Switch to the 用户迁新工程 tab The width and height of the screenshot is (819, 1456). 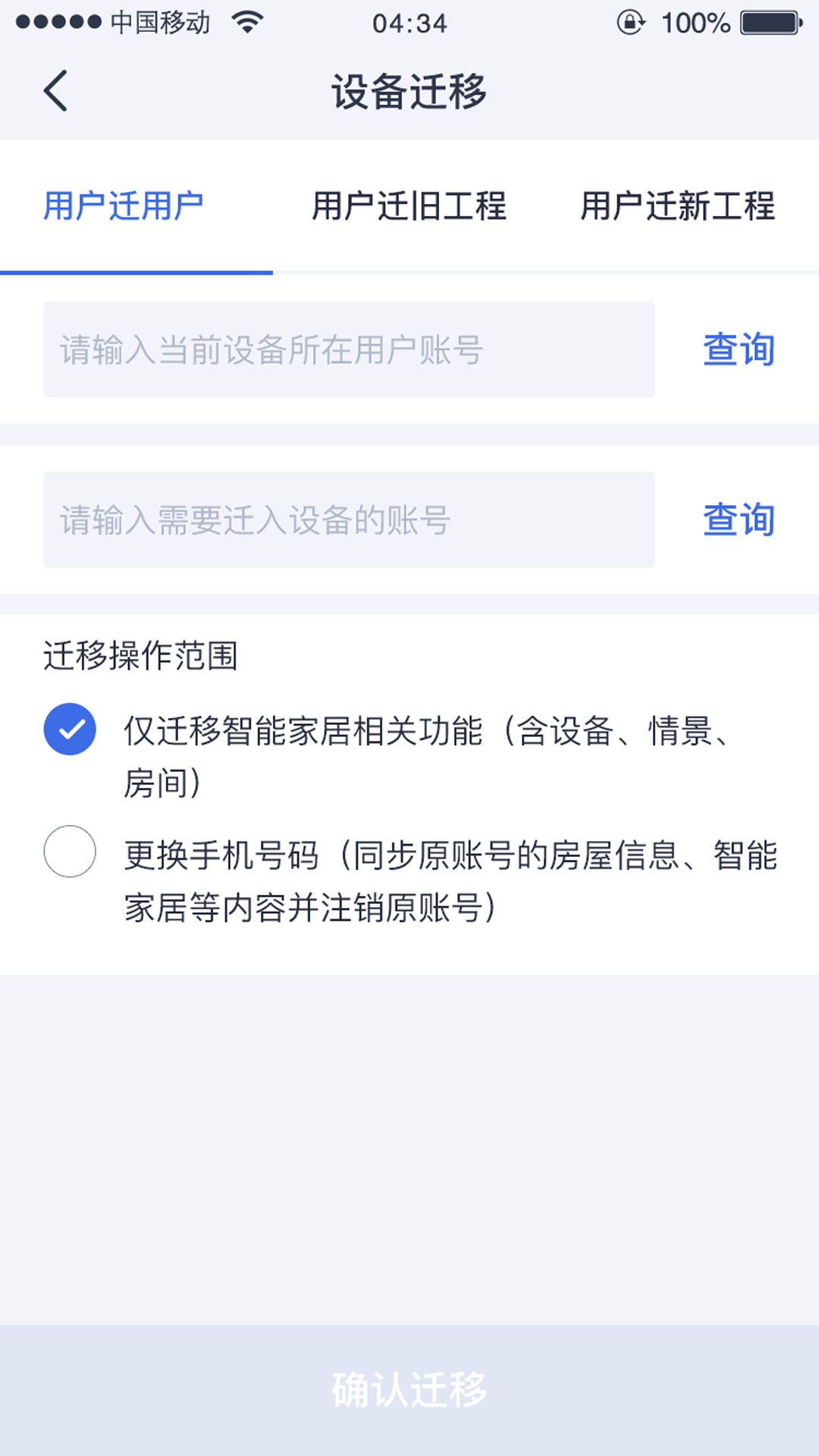[677, 207]
